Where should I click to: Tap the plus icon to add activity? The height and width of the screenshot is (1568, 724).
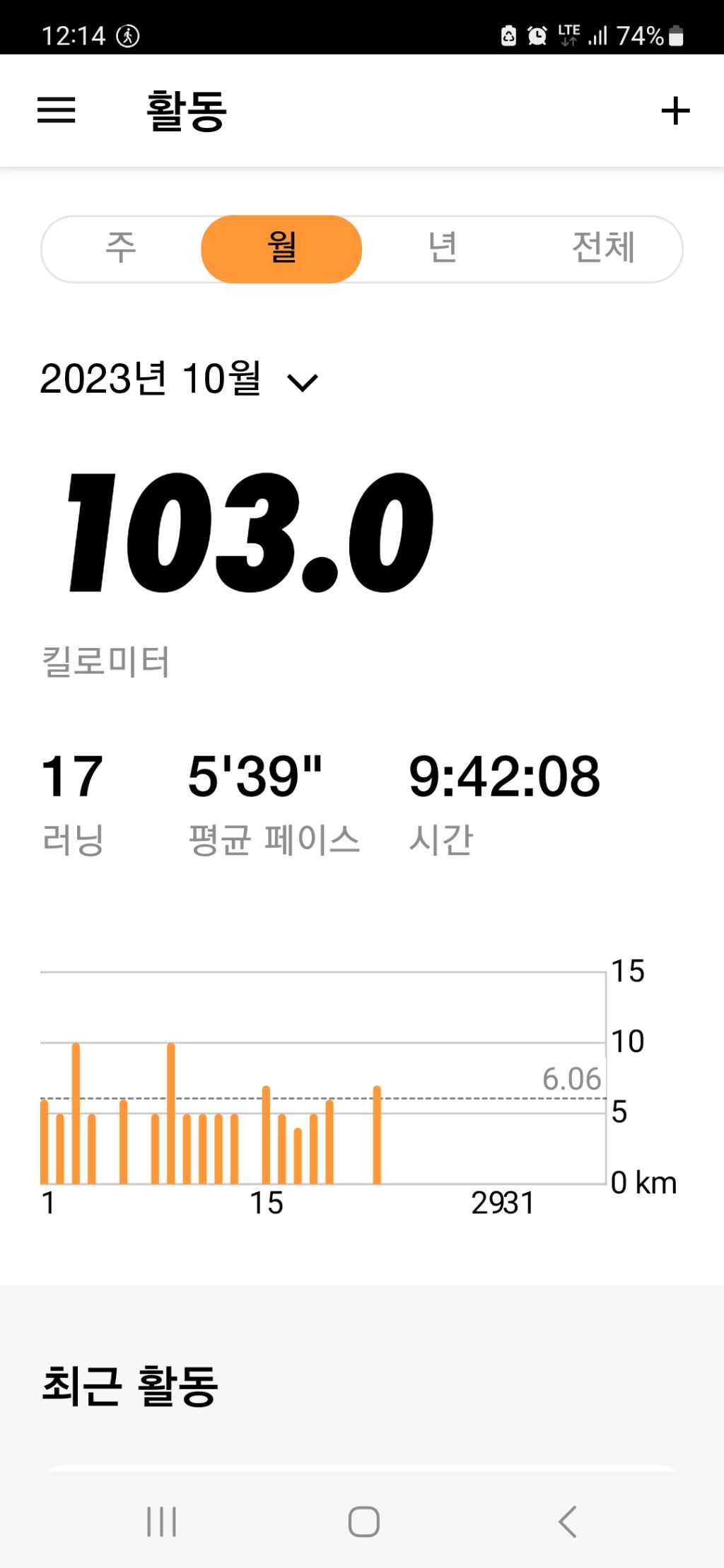(677, 110)
